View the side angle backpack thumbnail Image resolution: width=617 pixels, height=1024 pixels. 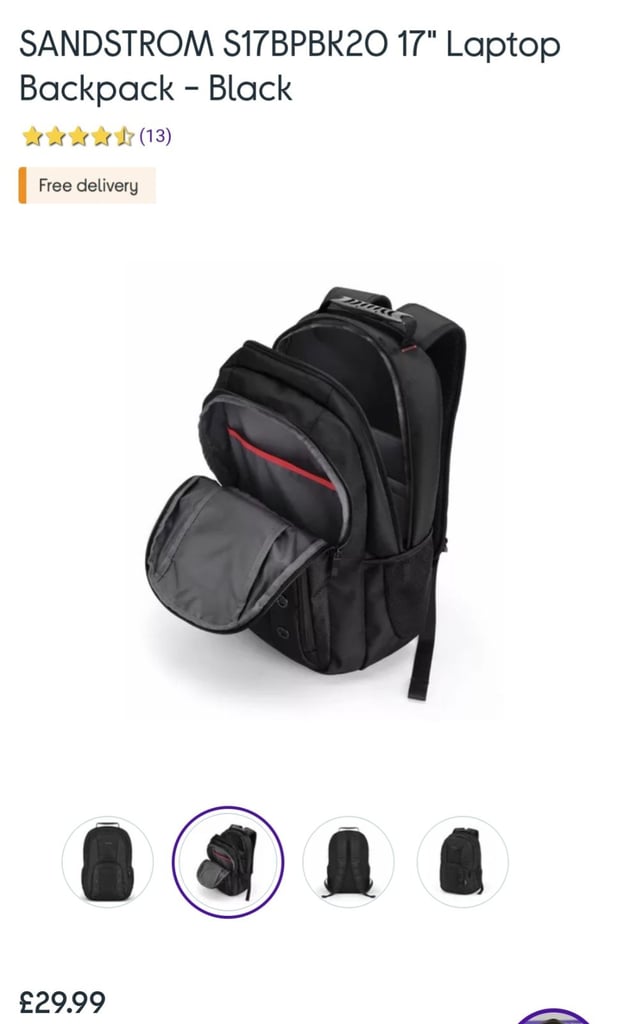(462, 861)
